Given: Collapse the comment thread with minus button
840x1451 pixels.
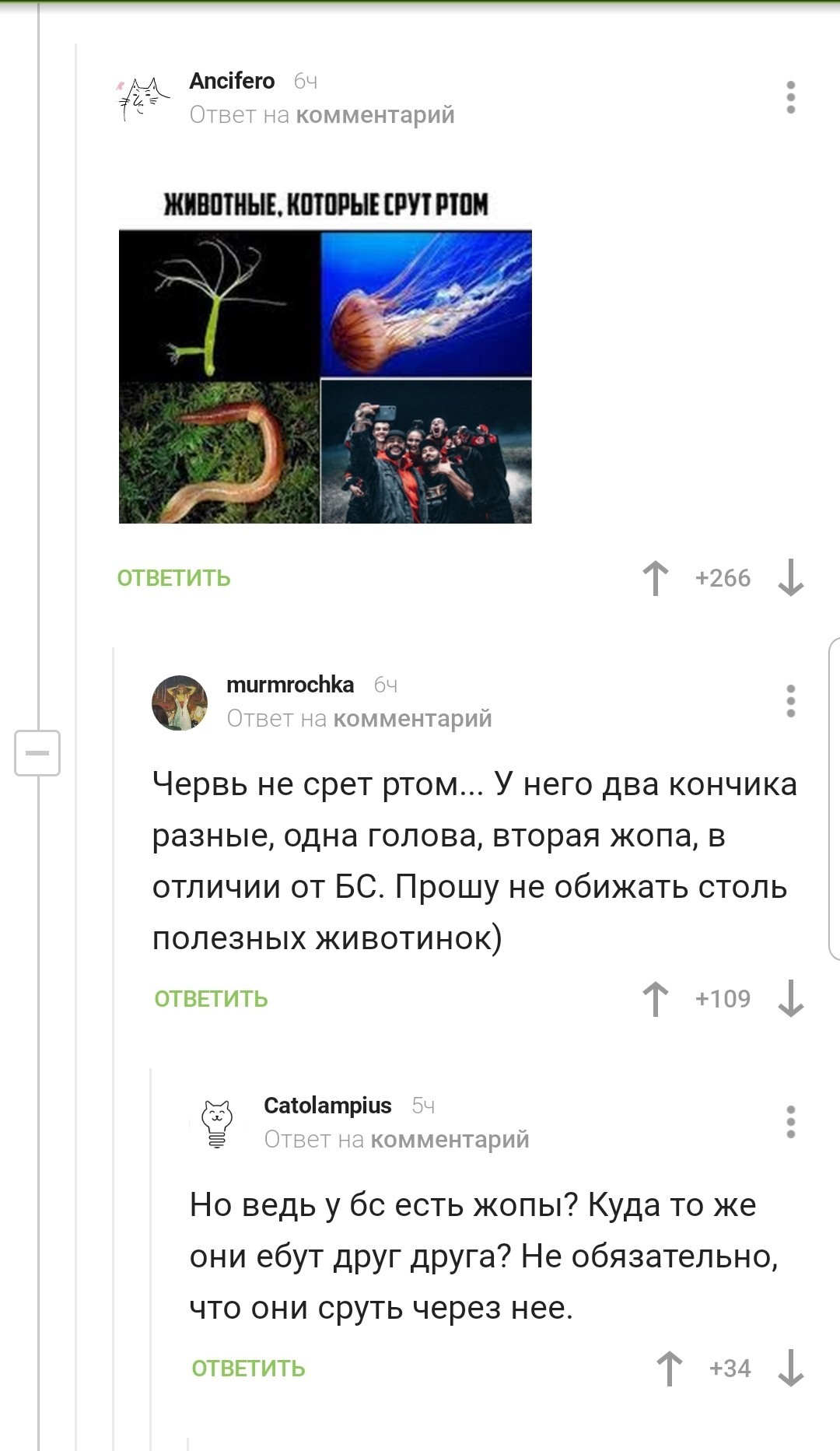Looking at the screenshot, I should [37, 753].
